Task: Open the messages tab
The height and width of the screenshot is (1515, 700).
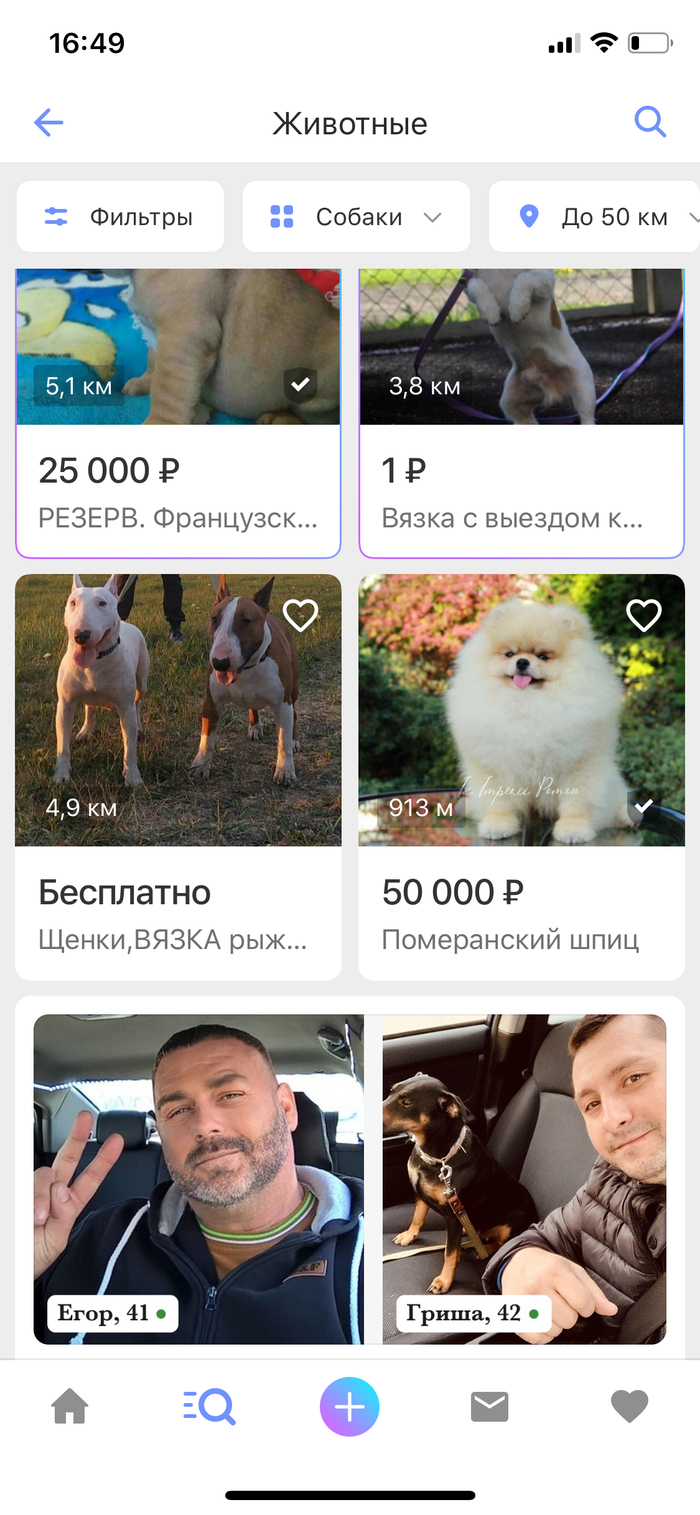Action: [x=490, y=1407]
